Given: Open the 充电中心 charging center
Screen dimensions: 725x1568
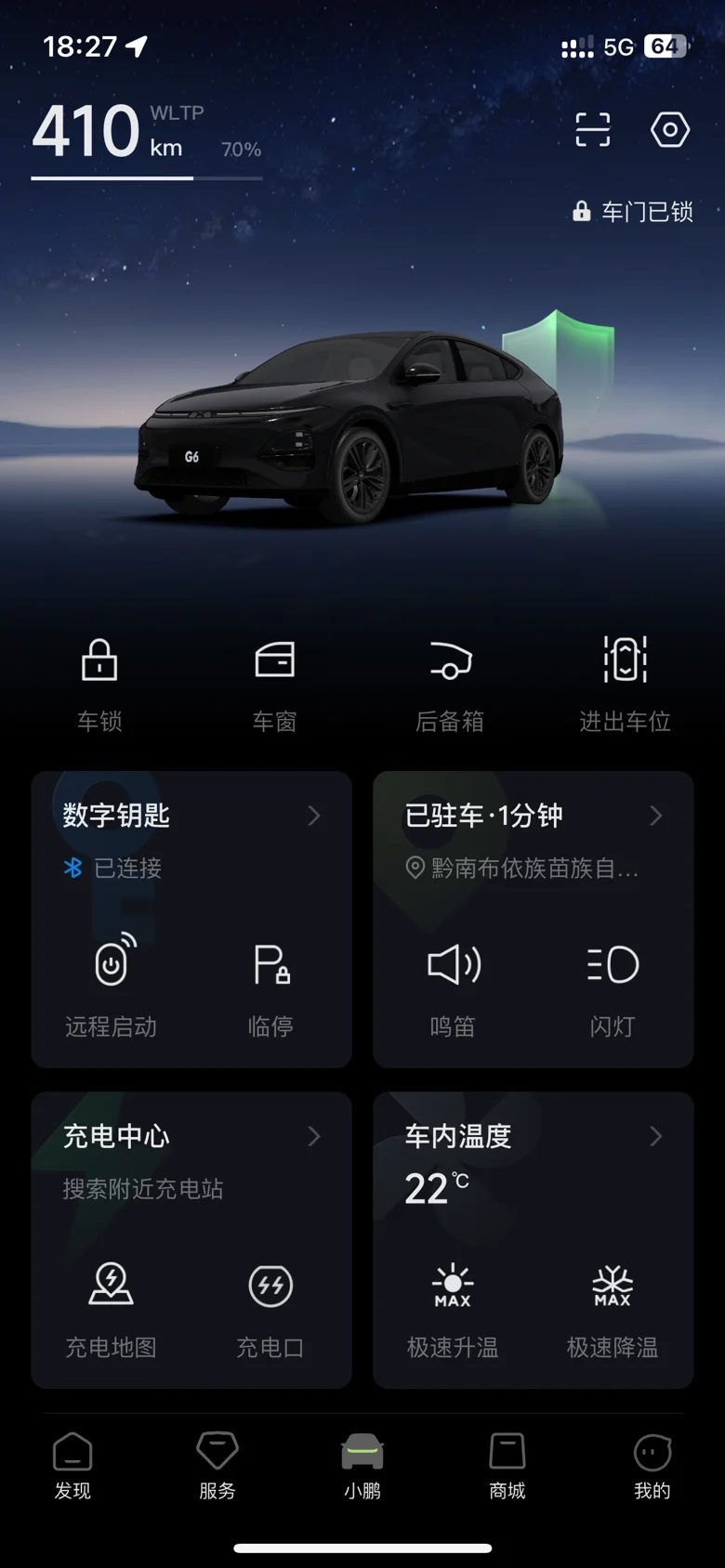Looking at the screenshot, I should pyautogui.click(x=191, y=1136).
